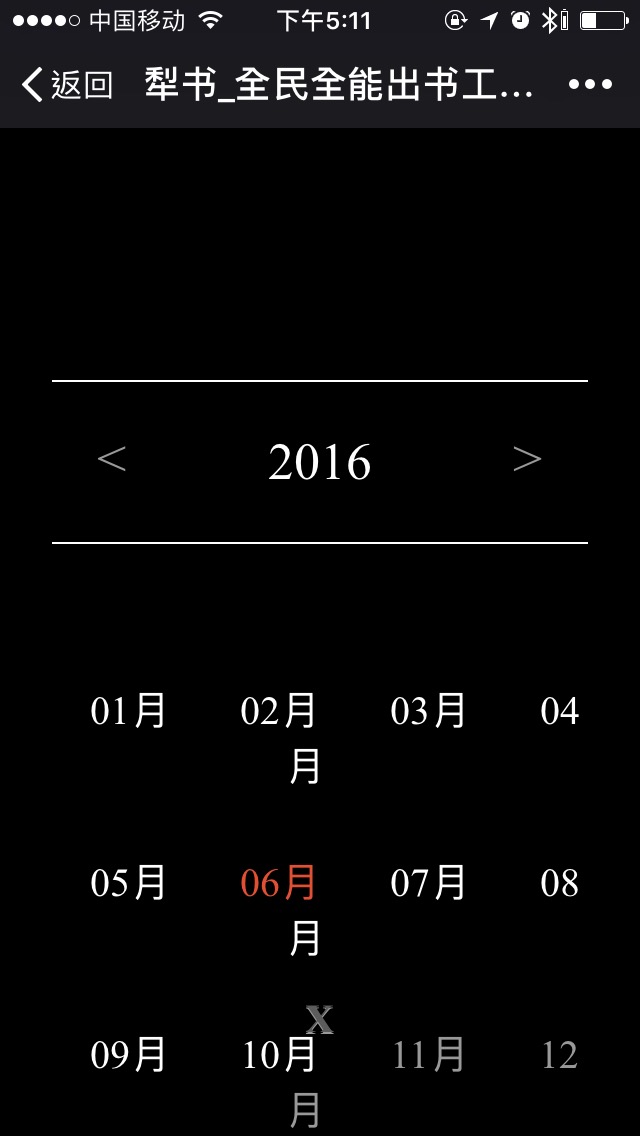640x1136 pixels.
Task: Go to previous year with left arrow
Action: 112,460
